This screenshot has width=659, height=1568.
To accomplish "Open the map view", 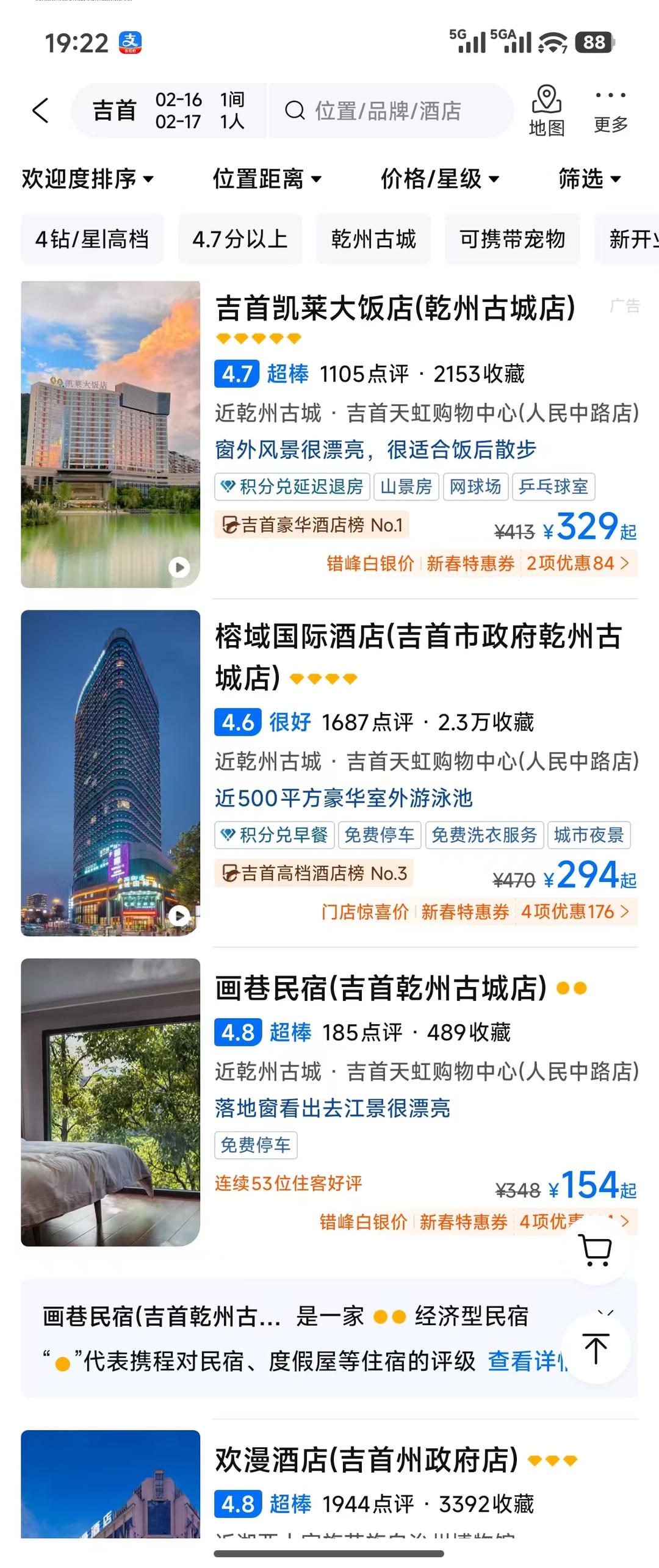I will point(546,110).
